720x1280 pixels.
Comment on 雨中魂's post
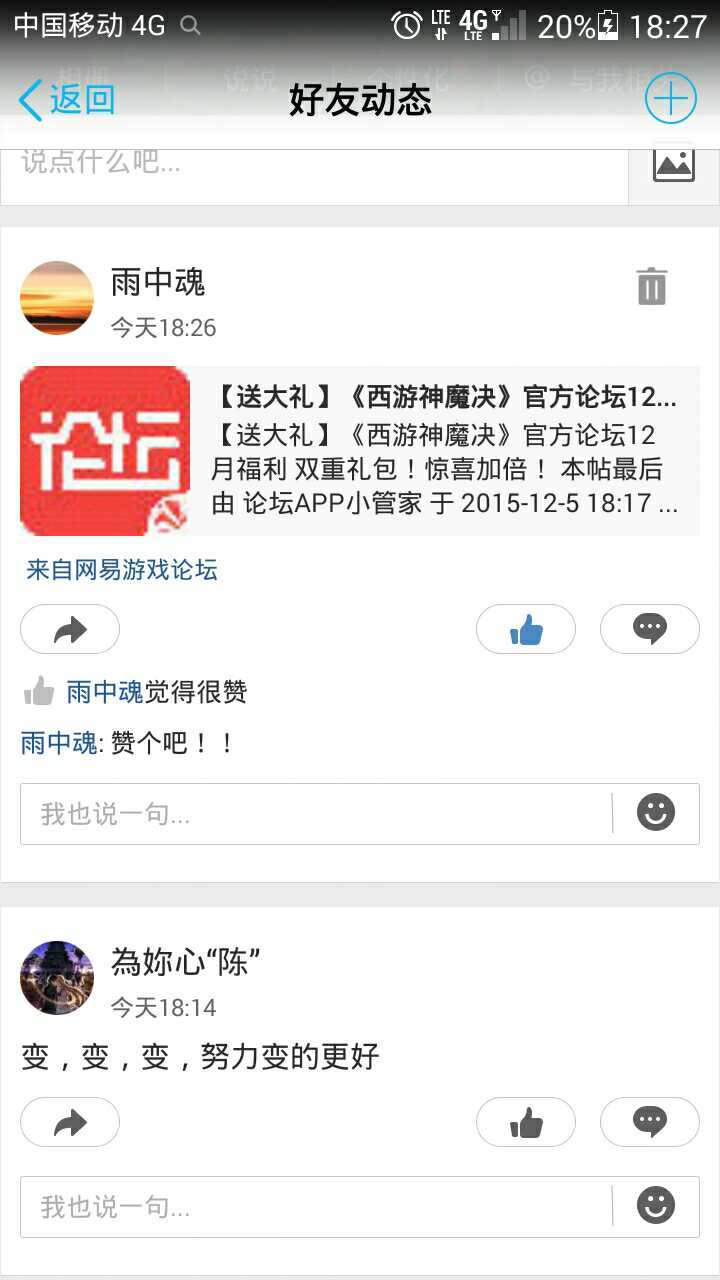tap(650, 629)
